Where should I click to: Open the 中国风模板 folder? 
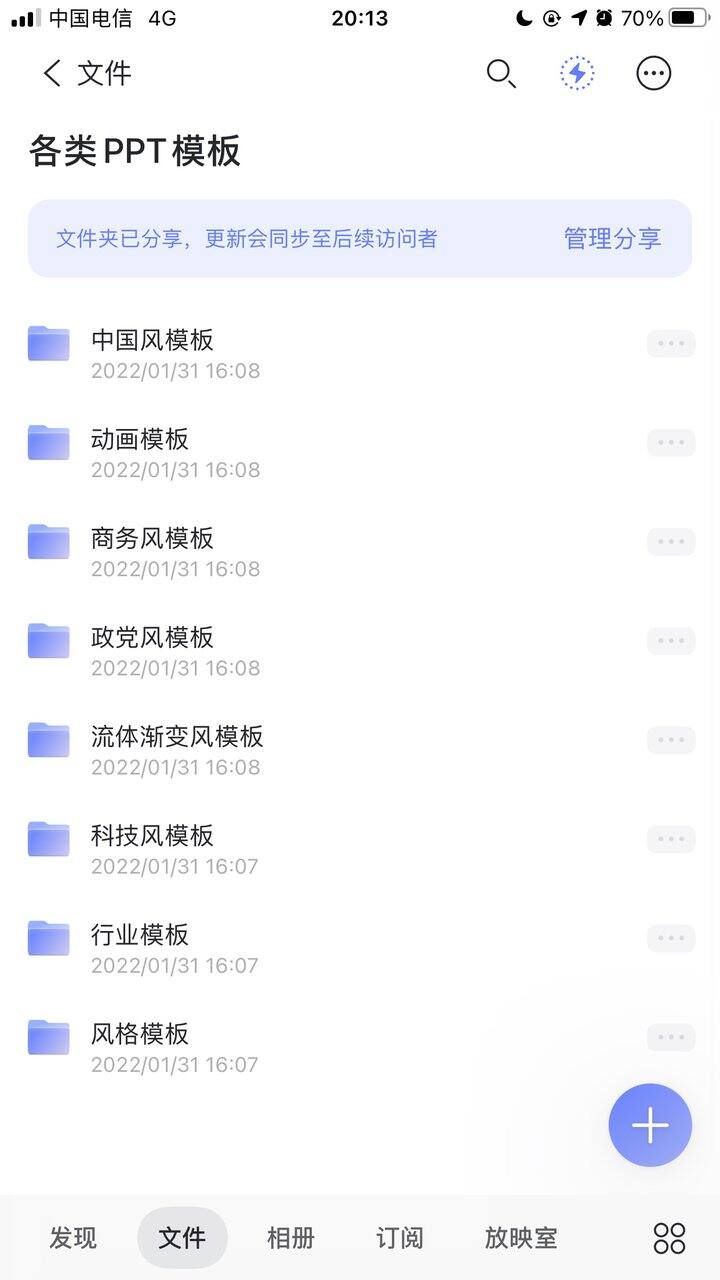tap(360, 354)
